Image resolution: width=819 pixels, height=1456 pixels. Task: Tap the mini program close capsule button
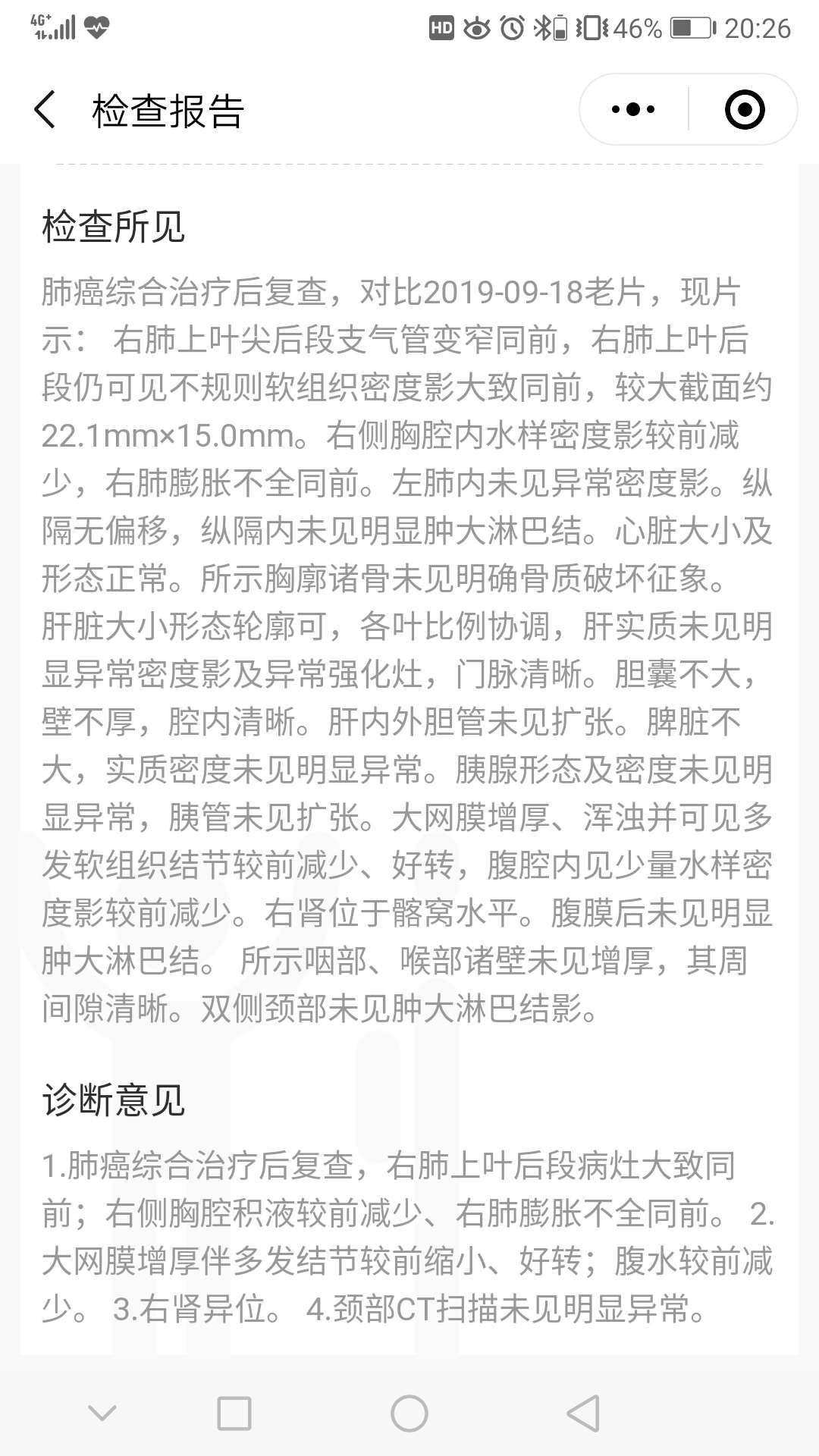coord(746,108)
